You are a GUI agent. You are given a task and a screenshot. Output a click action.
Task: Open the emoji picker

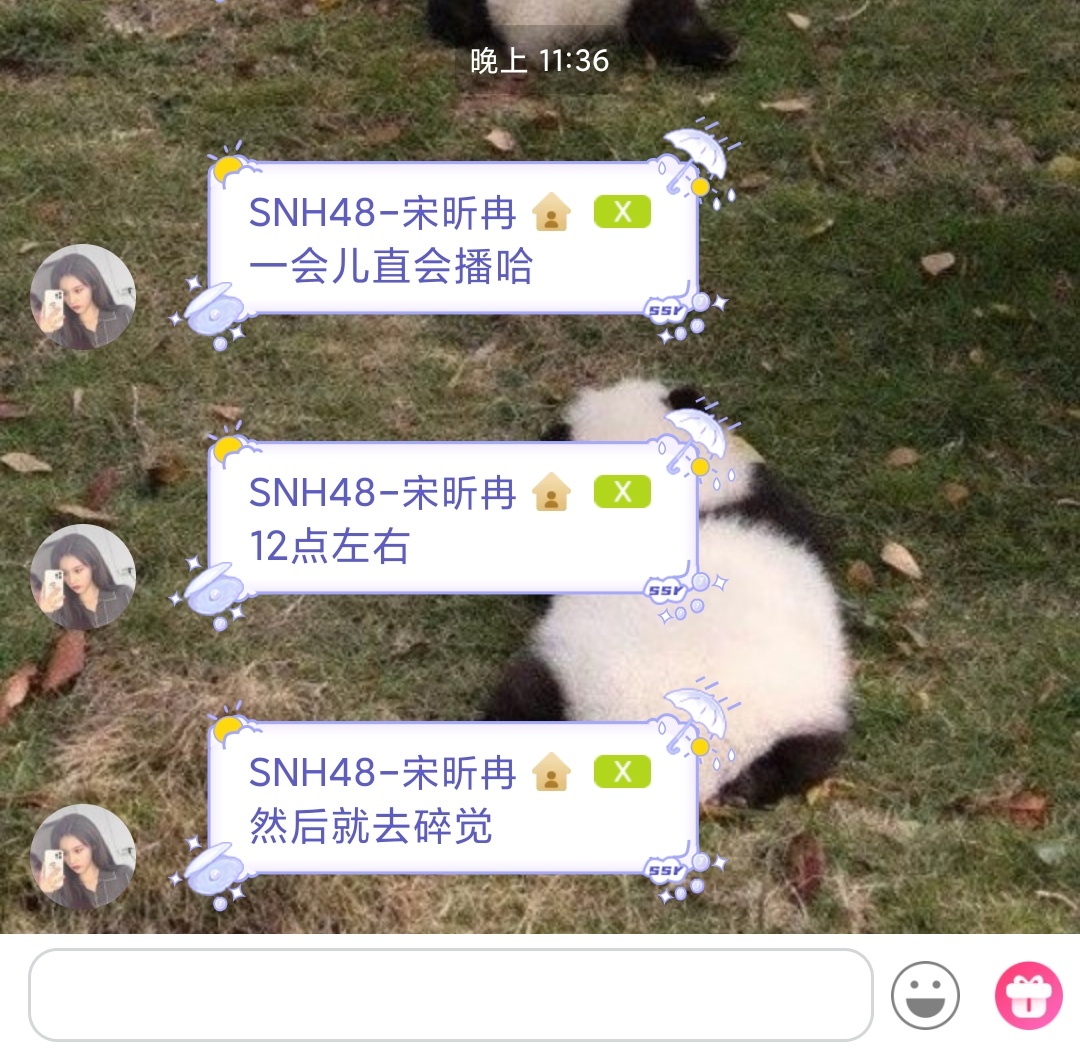click(x=925, y=995)
